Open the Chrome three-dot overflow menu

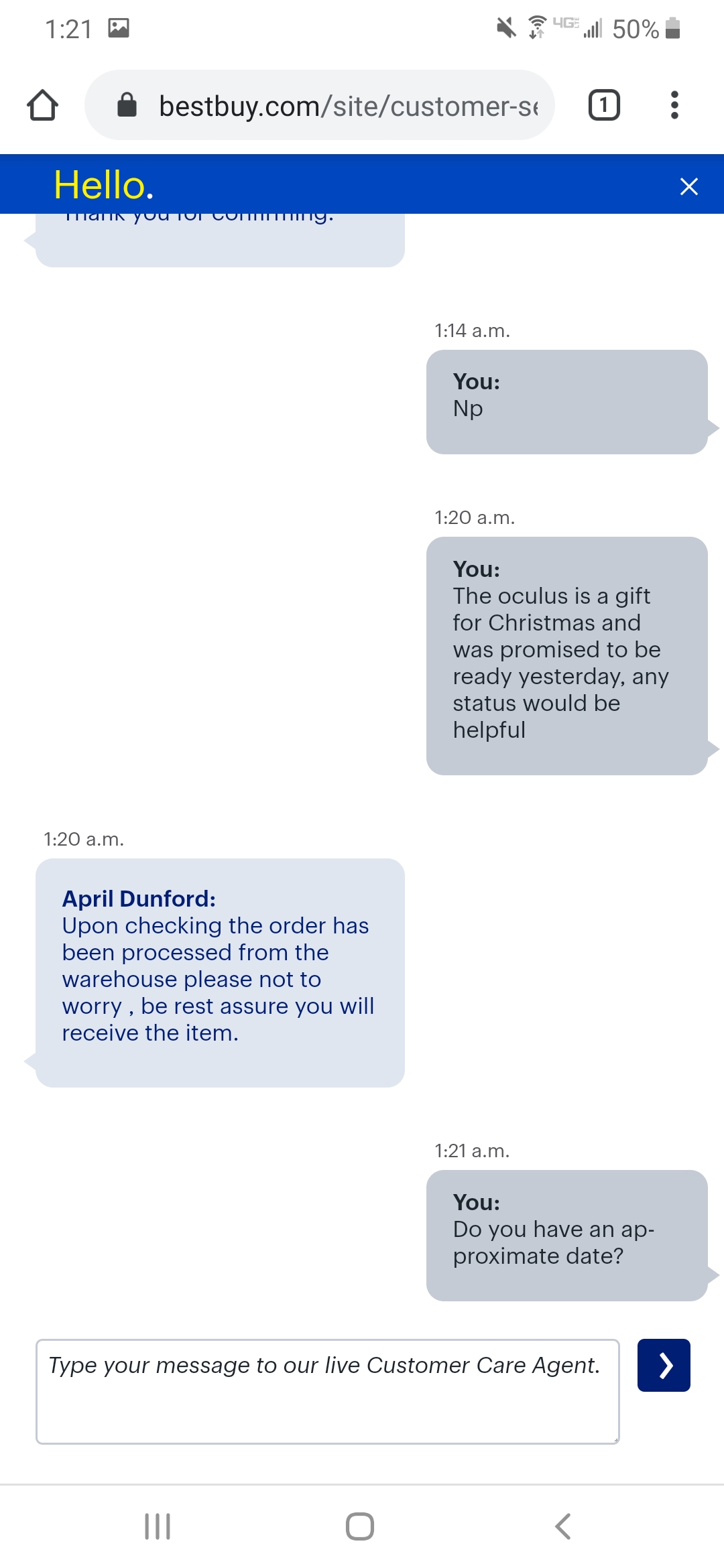674,105
